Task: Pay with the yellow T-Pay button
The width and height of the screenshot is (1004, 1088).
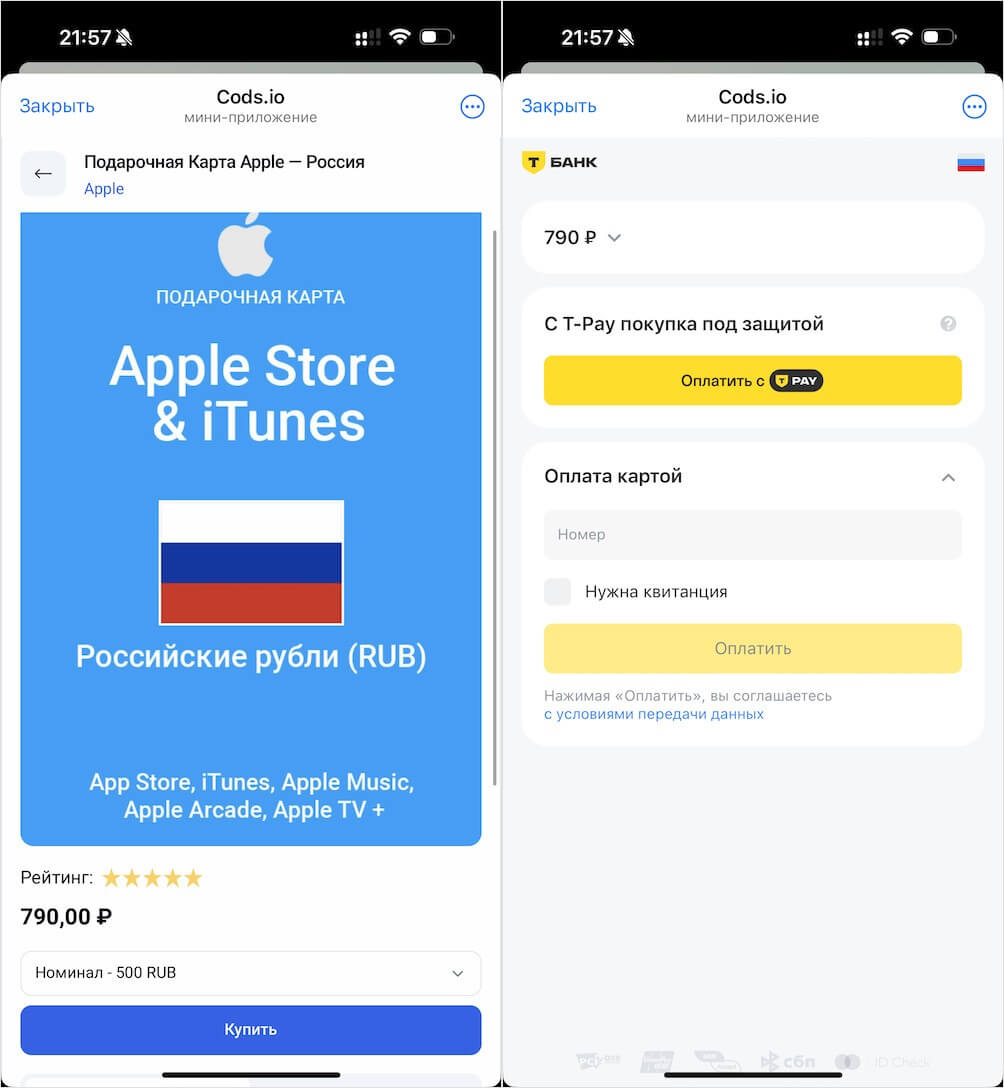Action: [752, 381]
